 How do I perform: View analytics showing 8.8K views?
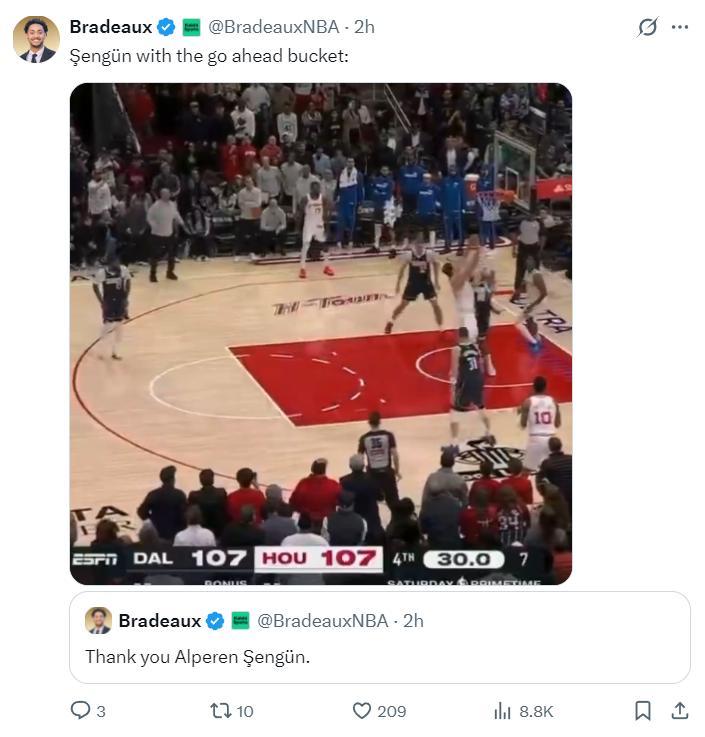click(503, 710)
